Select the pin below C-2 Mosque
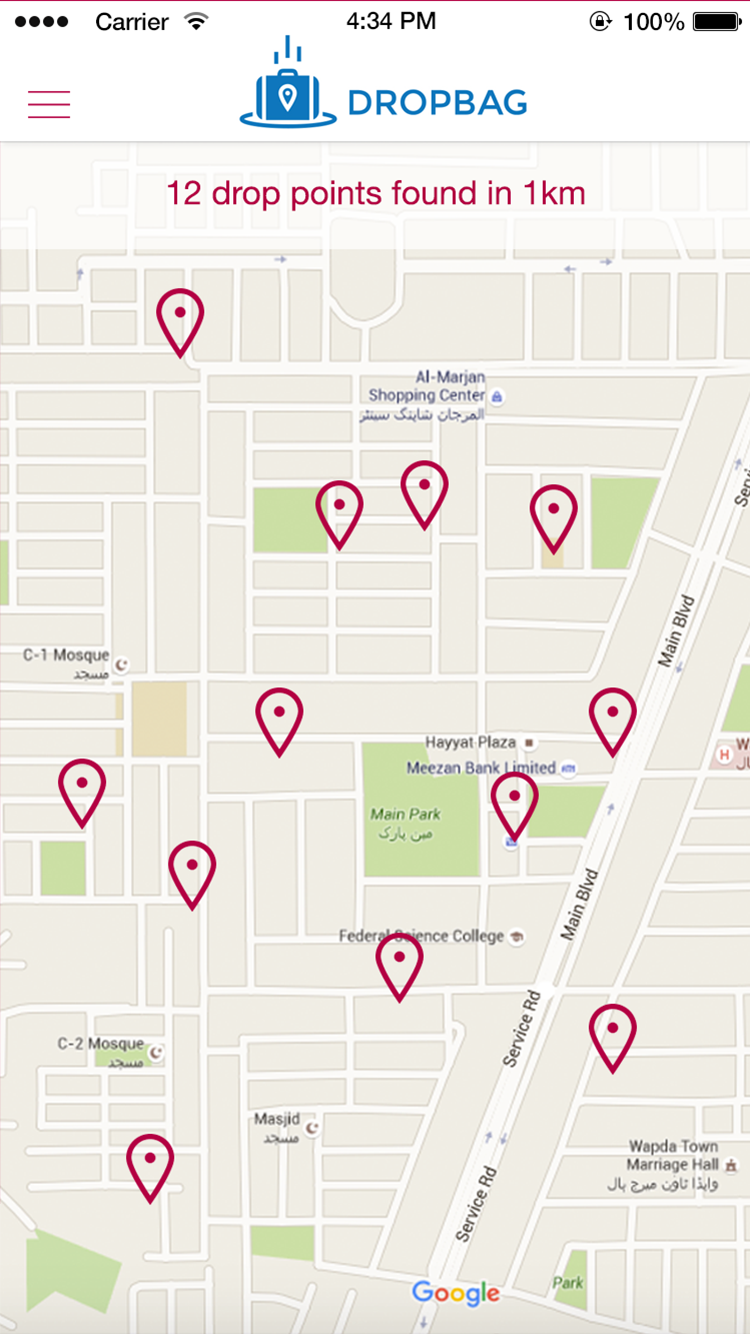750x1334 pixels. point(150,1165)
